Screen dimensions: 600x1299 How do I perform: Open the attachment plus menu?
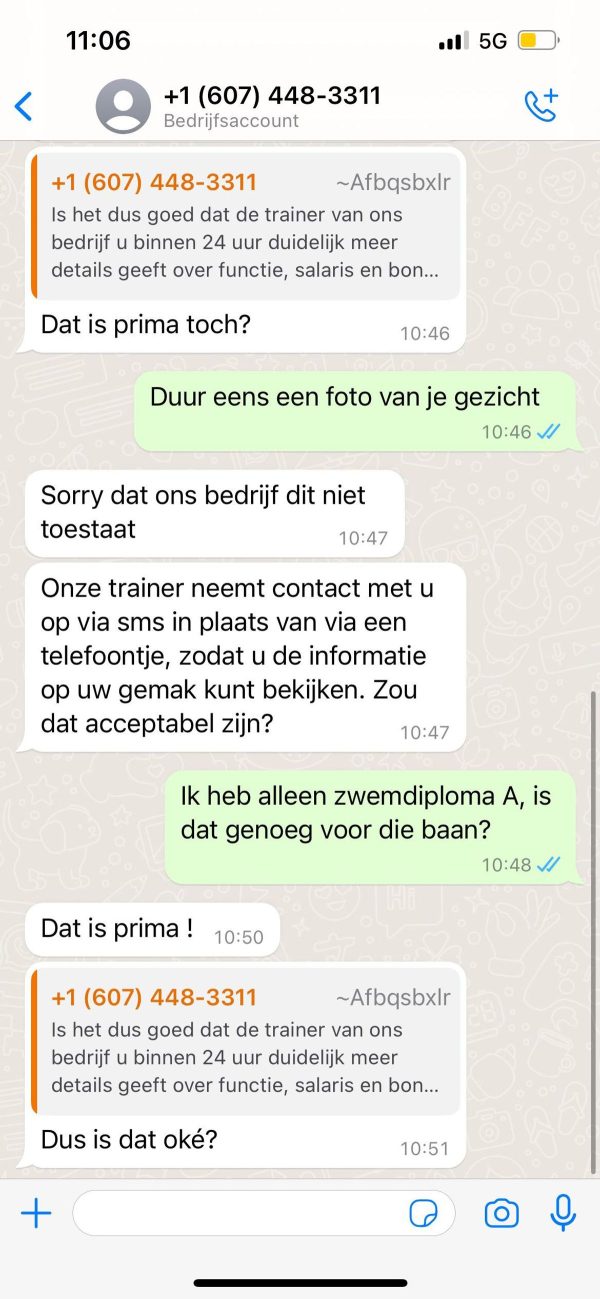point(36,1214)
